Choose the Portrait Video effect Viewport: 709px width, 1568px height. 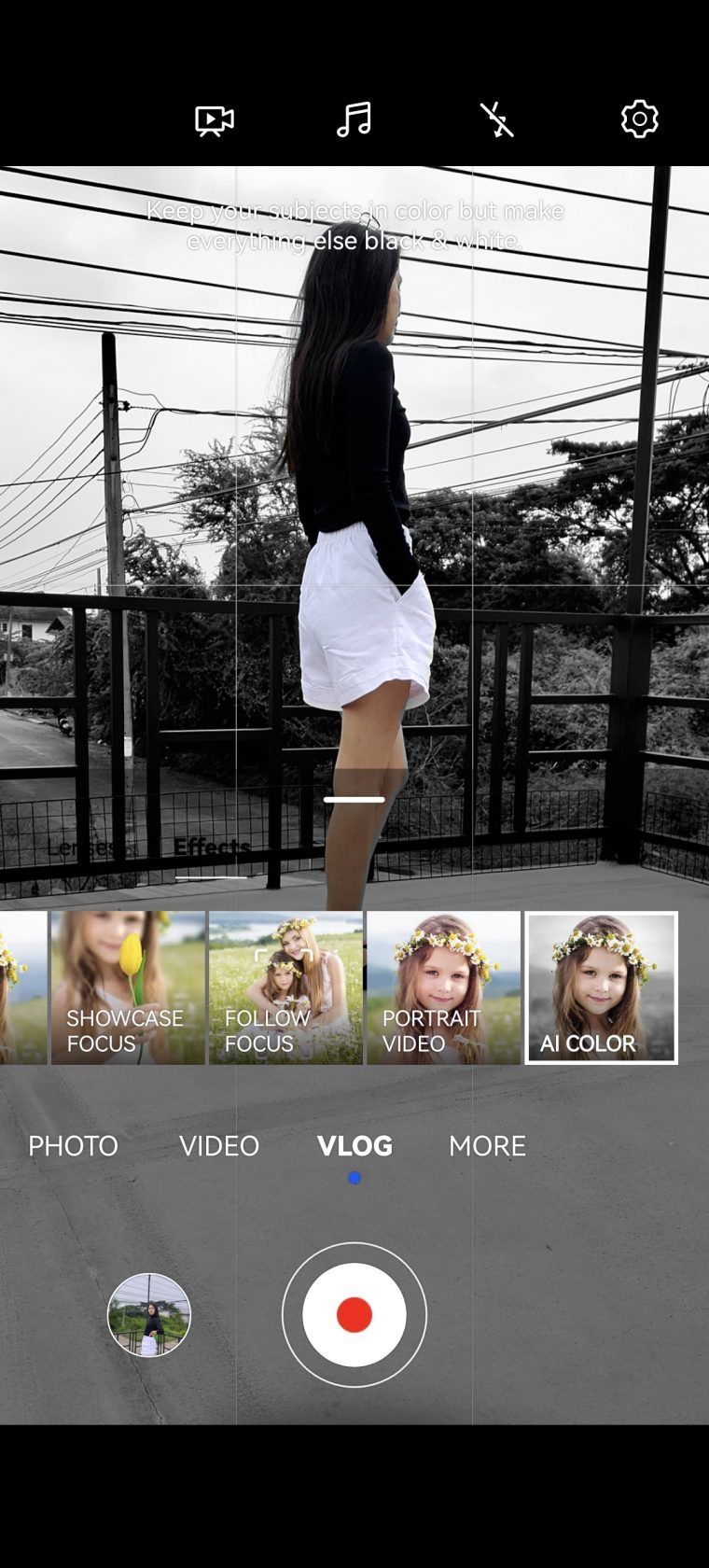tap(443, 987)
